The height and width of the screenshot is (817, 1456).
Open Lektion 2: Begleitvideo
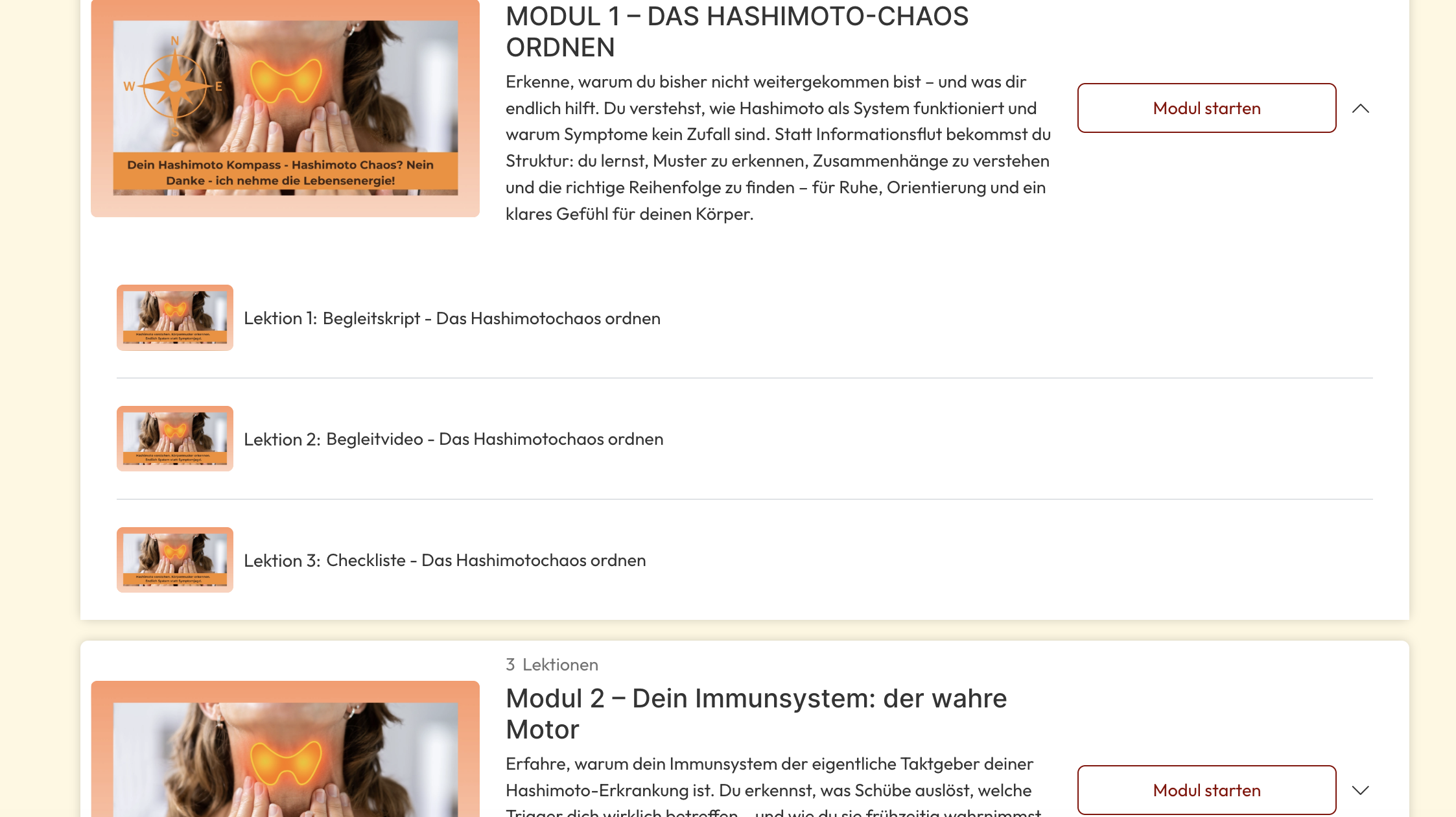pos(453,440)
